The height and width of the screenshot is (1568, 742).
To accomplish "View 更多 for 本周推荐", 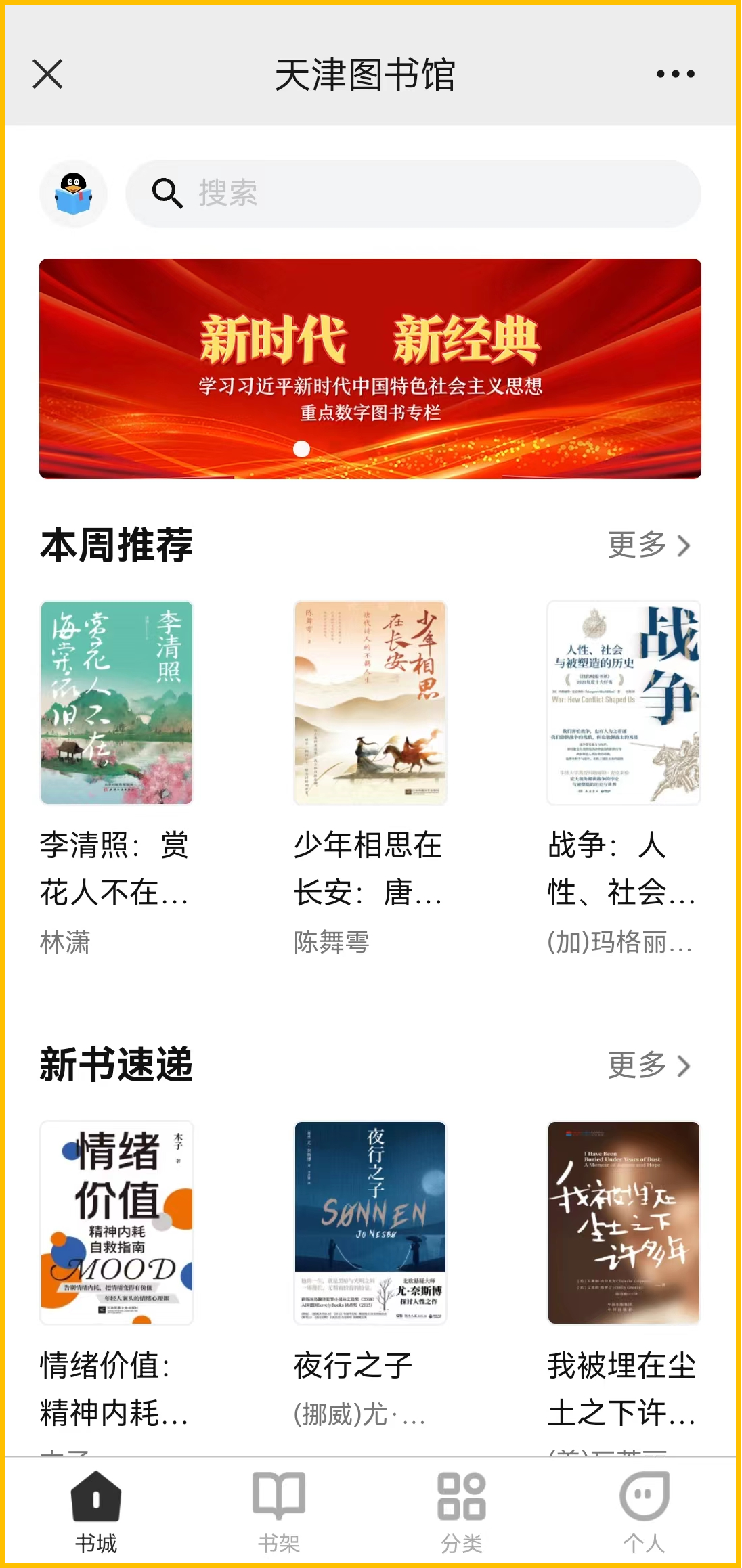I will (x=649, y=545).
